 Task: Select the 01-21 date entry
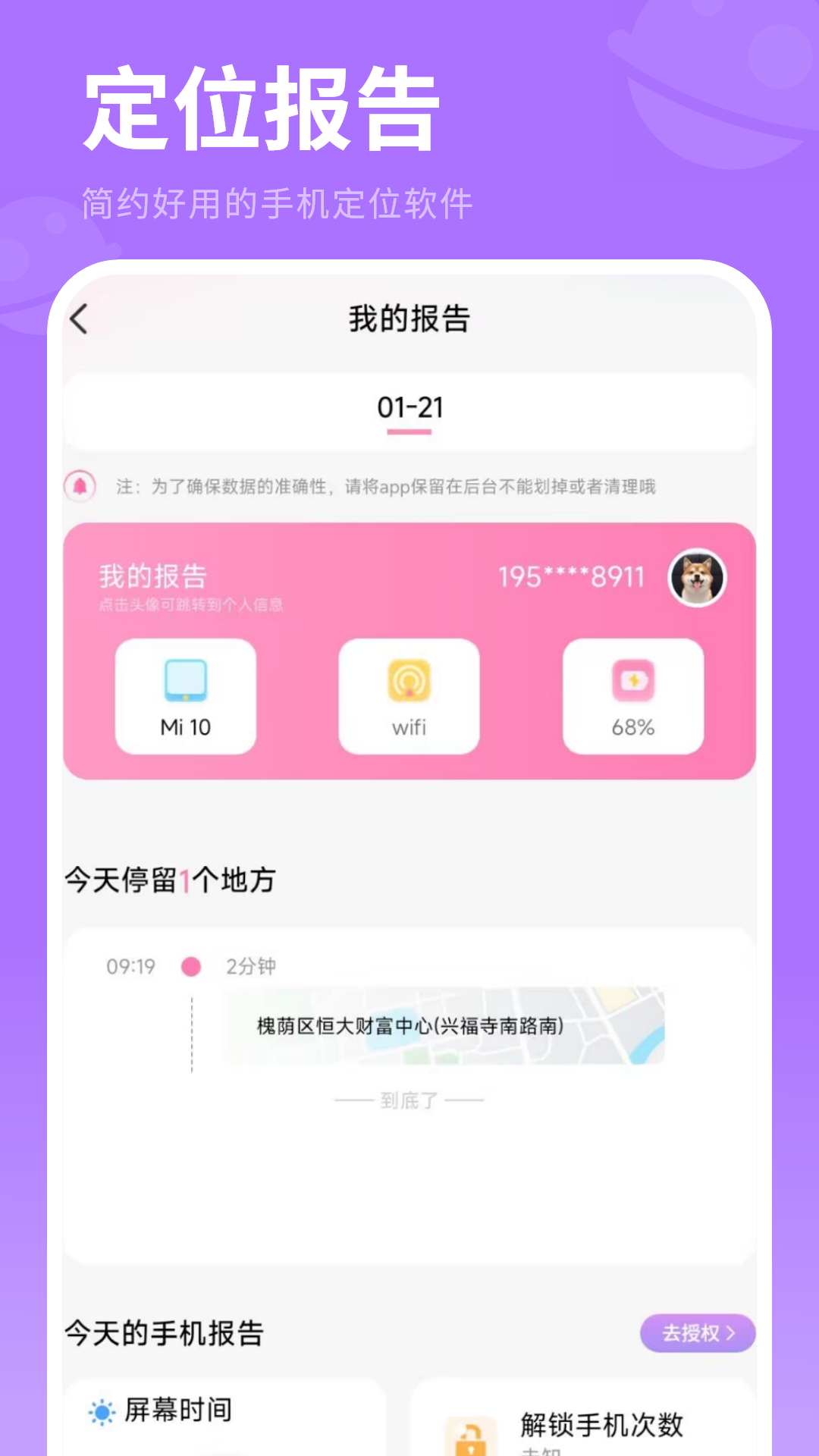pos(409,408)
